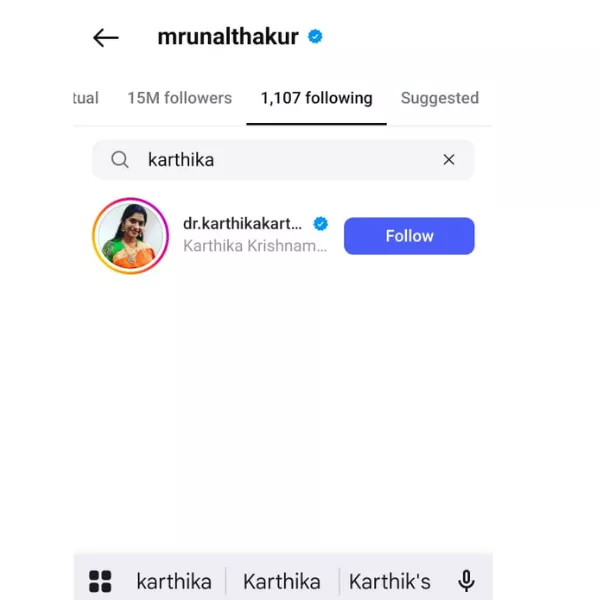The height and width of the screenshot is (600, 600).
Task: Select the 1,107 following tab
Action: (x=316, y=98)
